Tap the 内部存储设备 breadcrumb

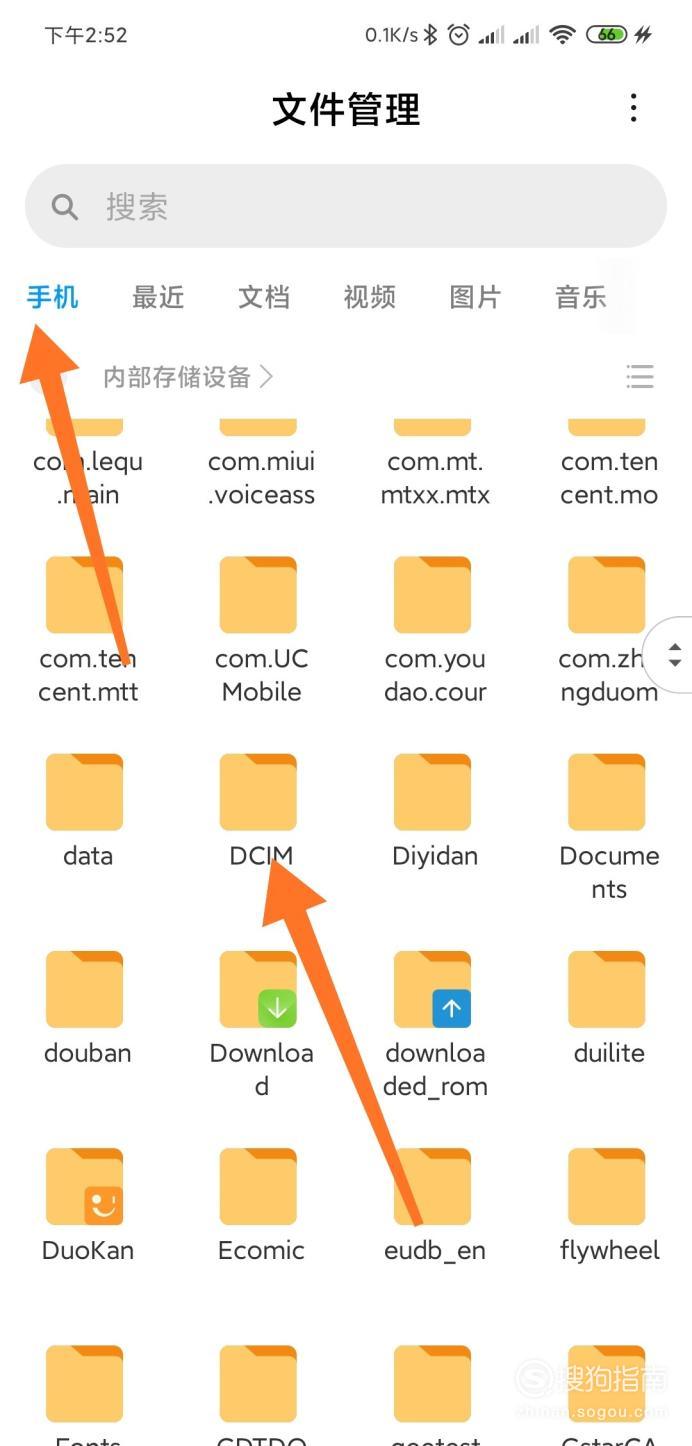pos(188,377)
